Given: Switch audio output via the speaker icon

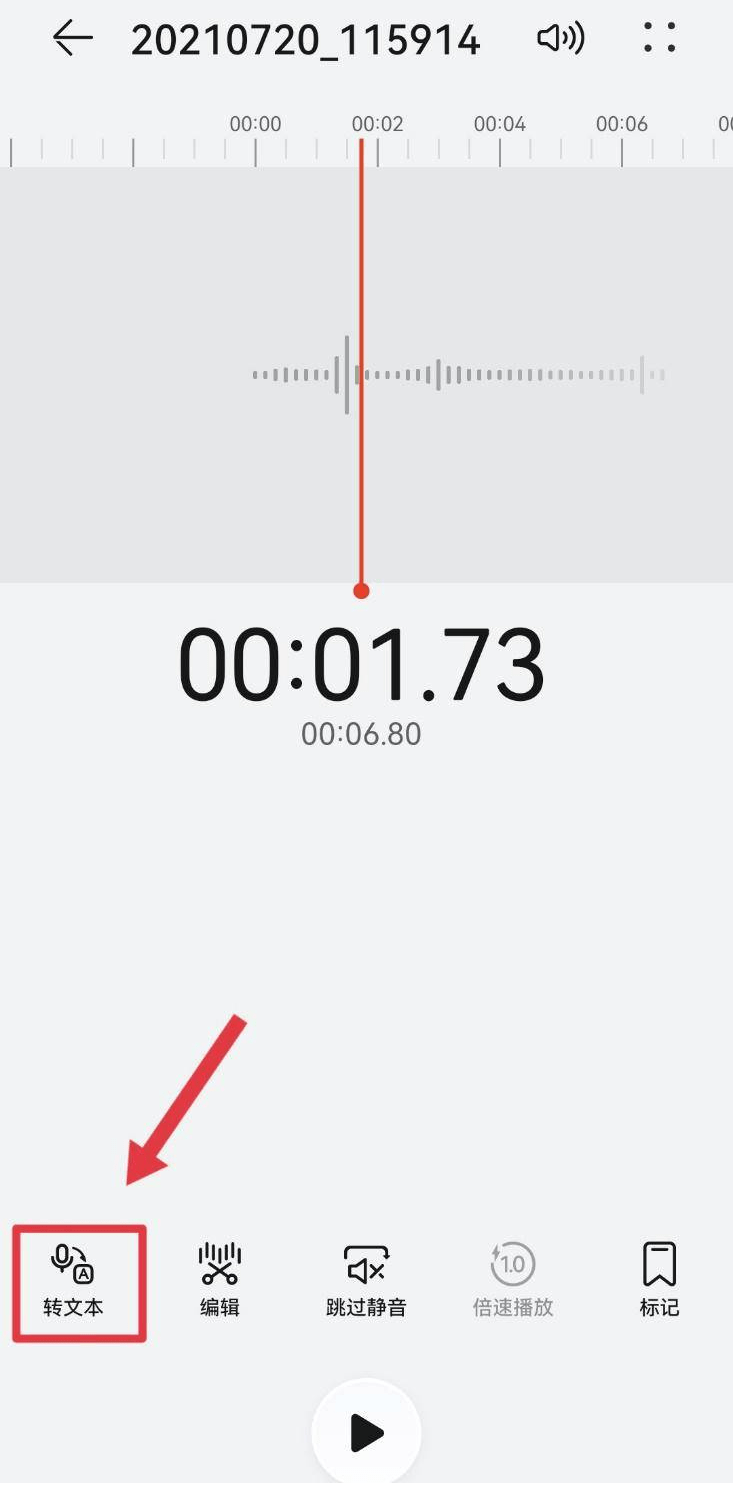Looking at the screenshot, I should point(560,39).
